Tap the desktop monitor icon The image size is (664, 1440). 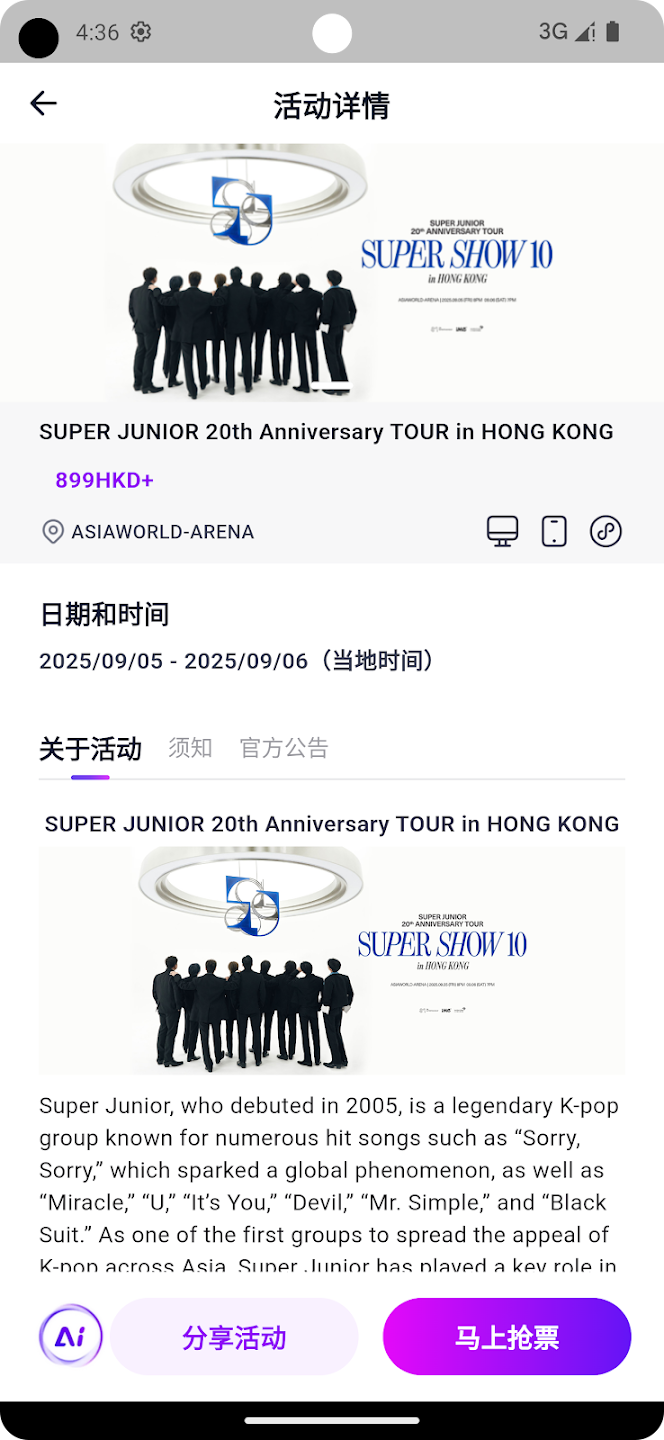(502, 531)
